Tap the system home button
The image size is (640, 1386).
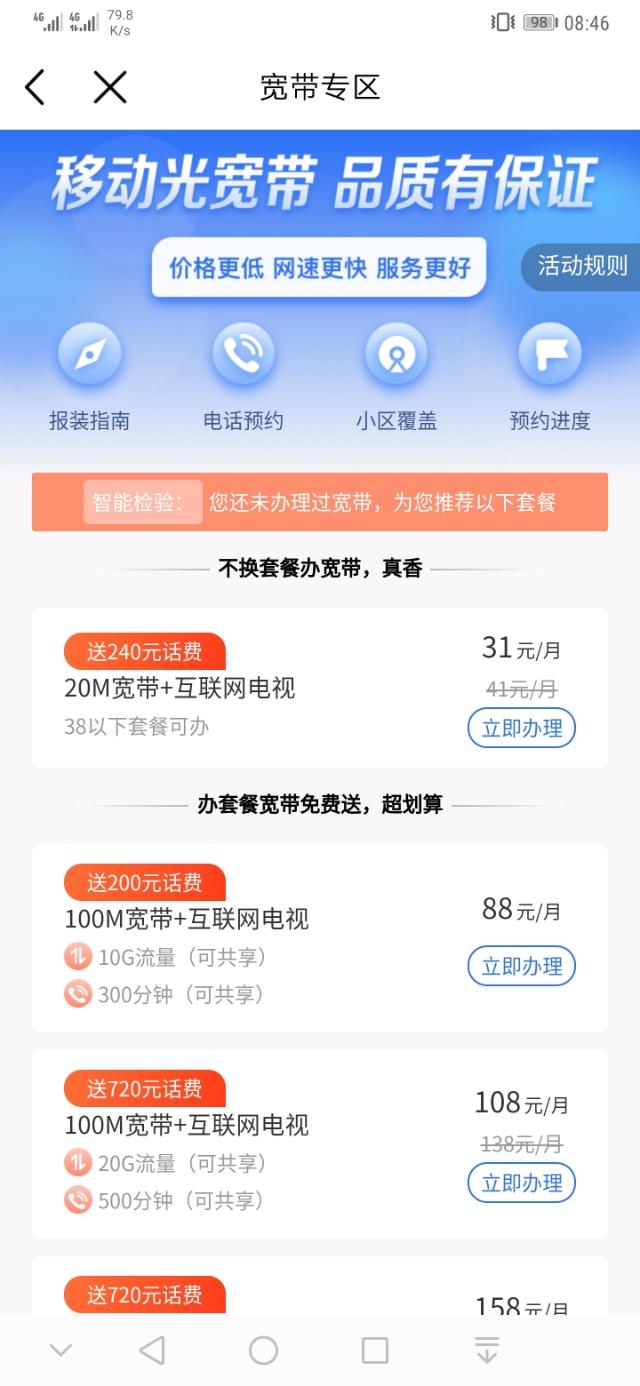point(263,1351)
